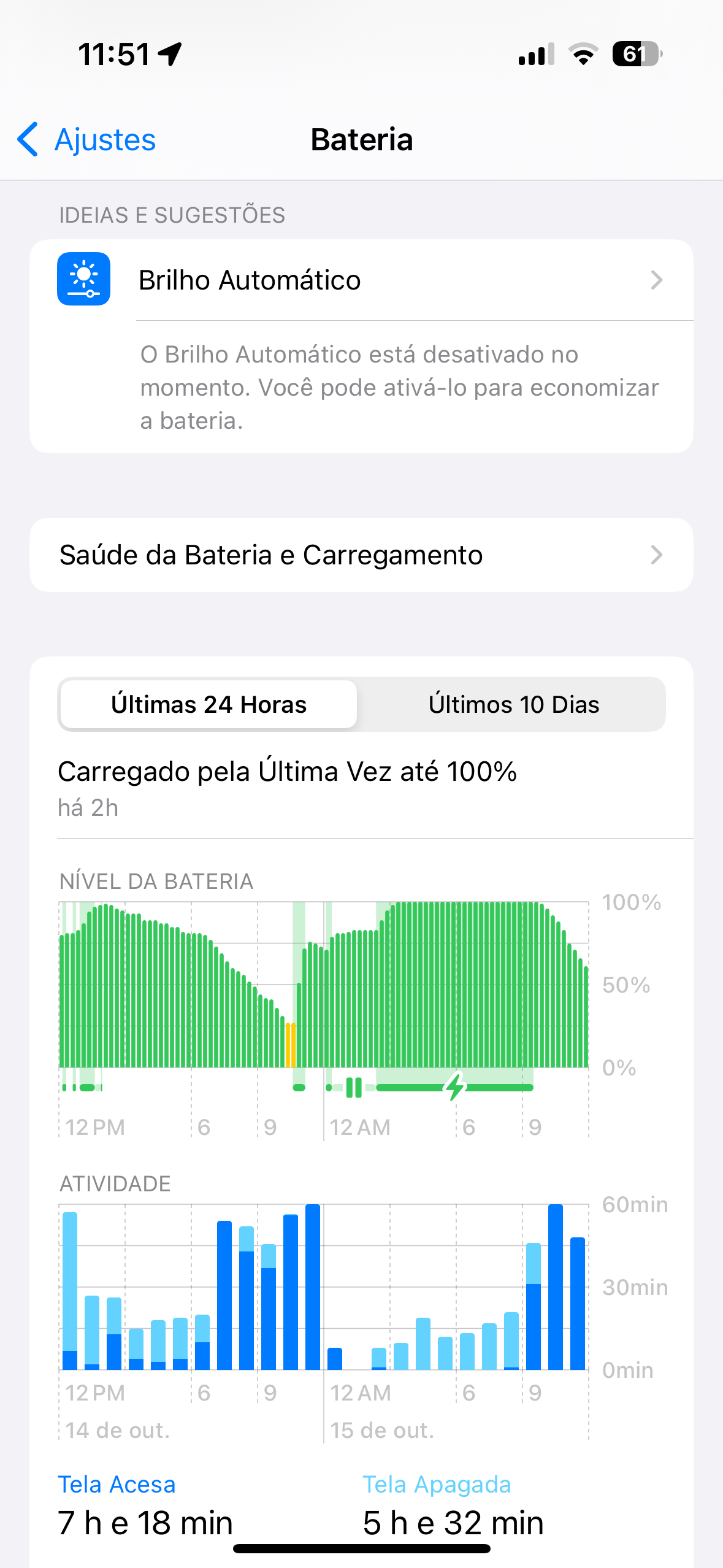Image resolution: width=723 pixels, height=1568 pixels.
Task: Open Saúde da Bateria e Carregamento
Action: pyautogui.click(x=361, y=555)
